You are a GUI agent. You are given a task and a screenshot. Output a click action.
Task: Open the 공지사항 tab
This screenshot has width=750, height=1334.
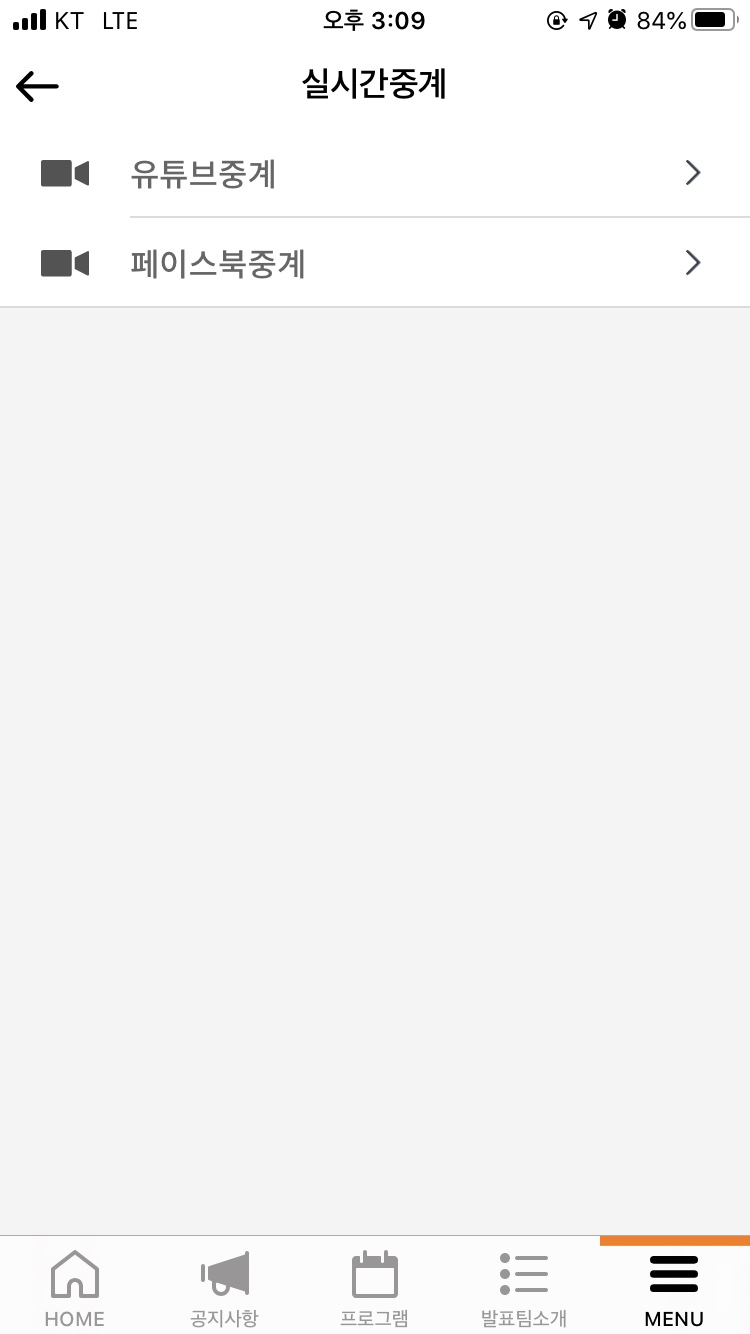(x=225, y=1288)
